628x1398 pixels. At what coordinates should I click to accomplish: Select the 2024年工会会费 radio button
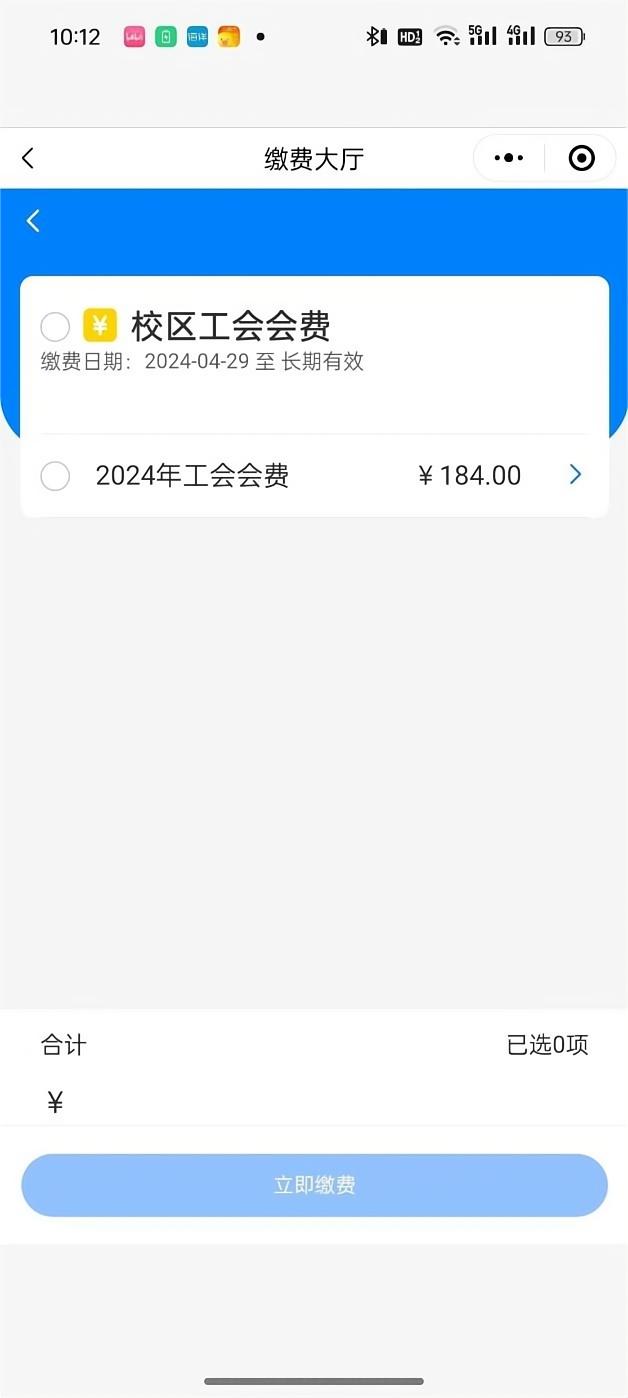point(55,476)
